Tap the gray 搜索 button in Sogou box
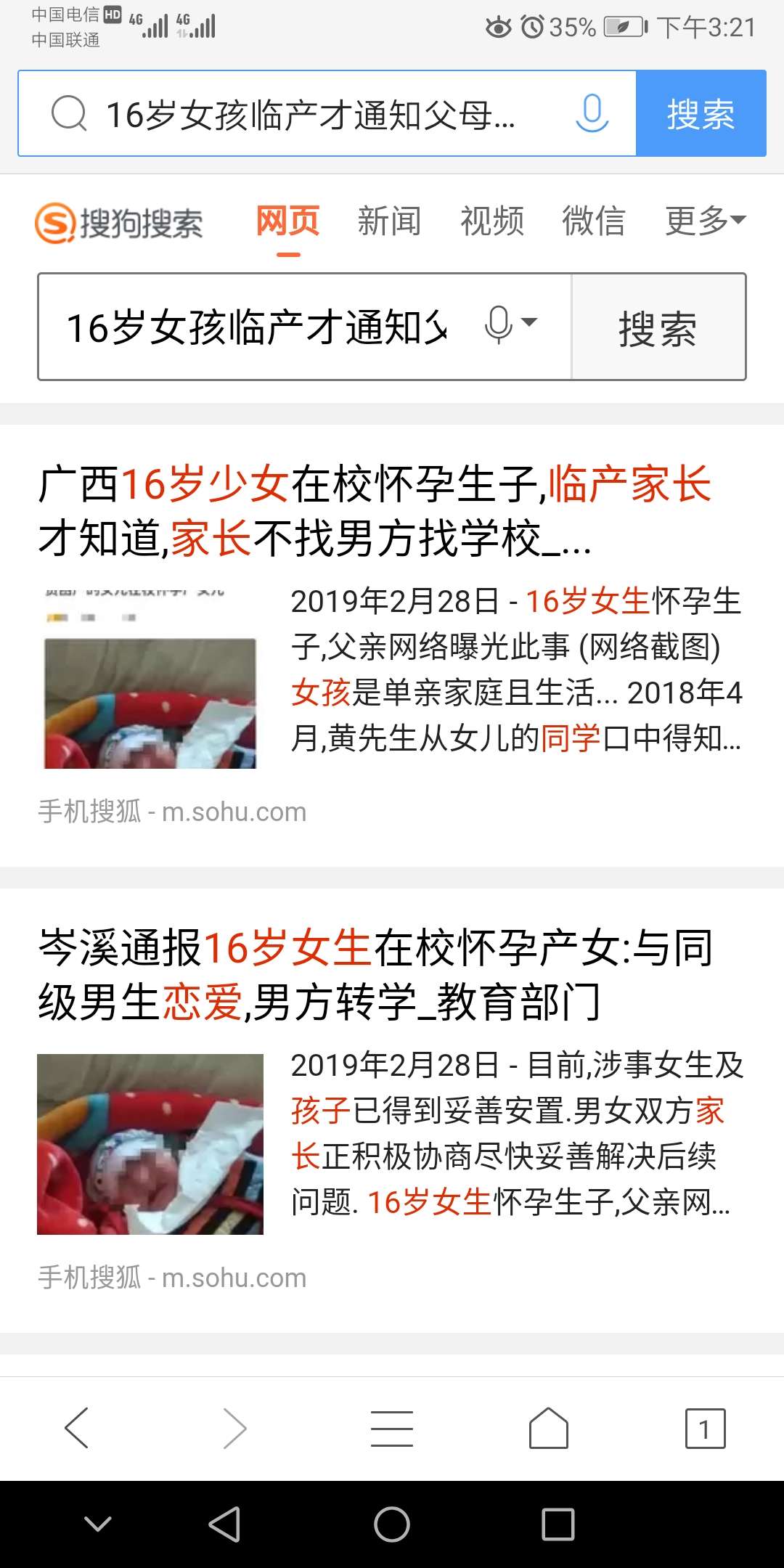The width and height of the screenshot is (784, 1568). pyautogui.click(x=658, y=327)
